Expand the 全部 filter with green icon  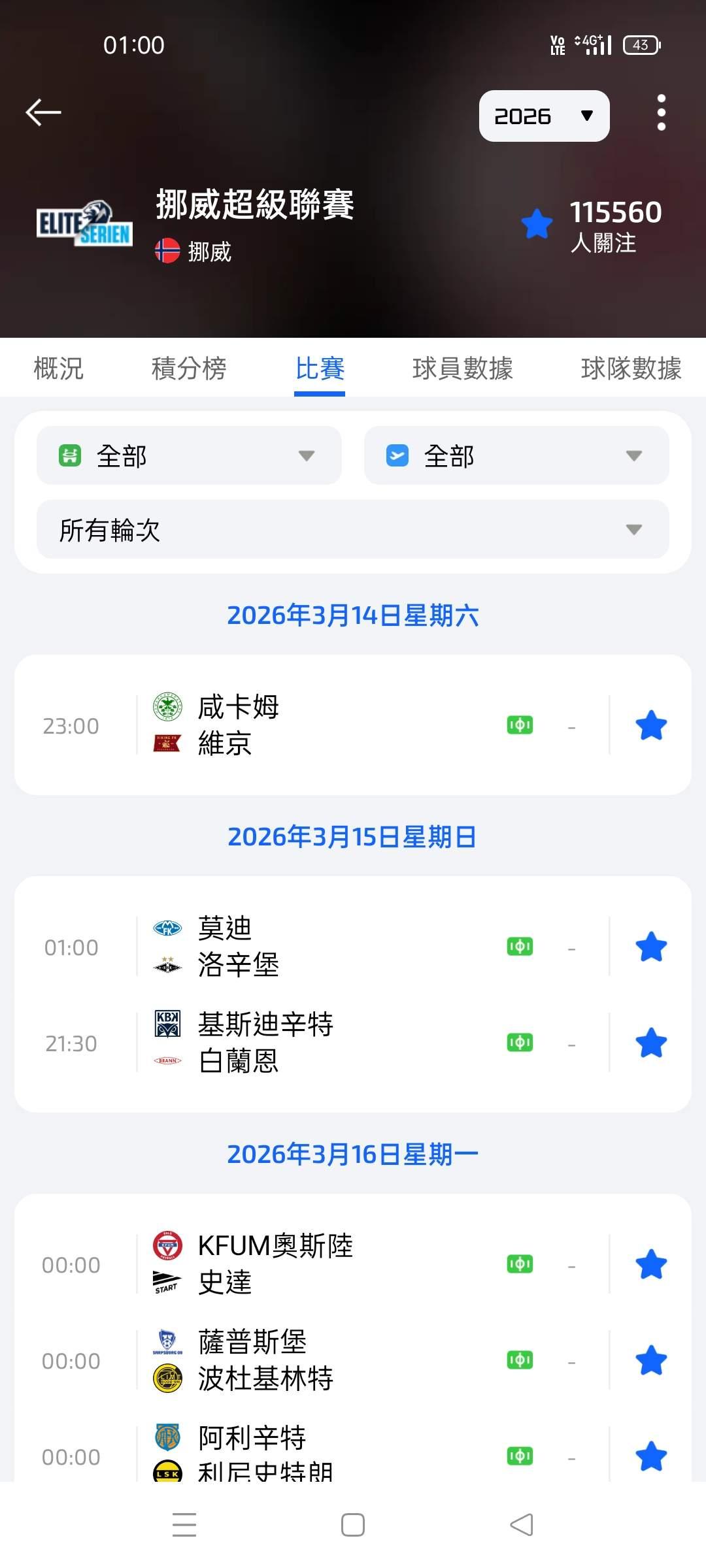click(189, 455)
